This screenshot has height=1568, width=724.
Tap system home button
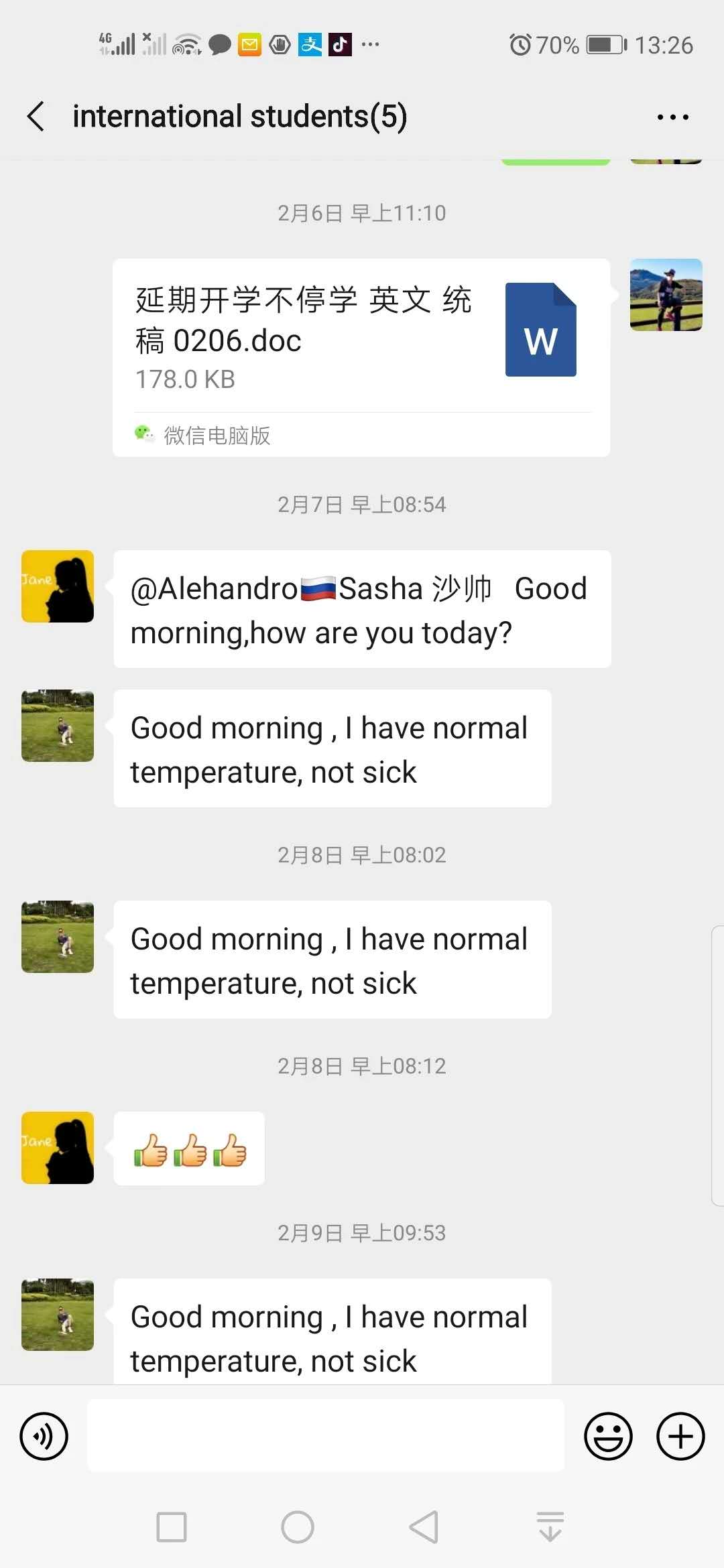coord(298,1527)
